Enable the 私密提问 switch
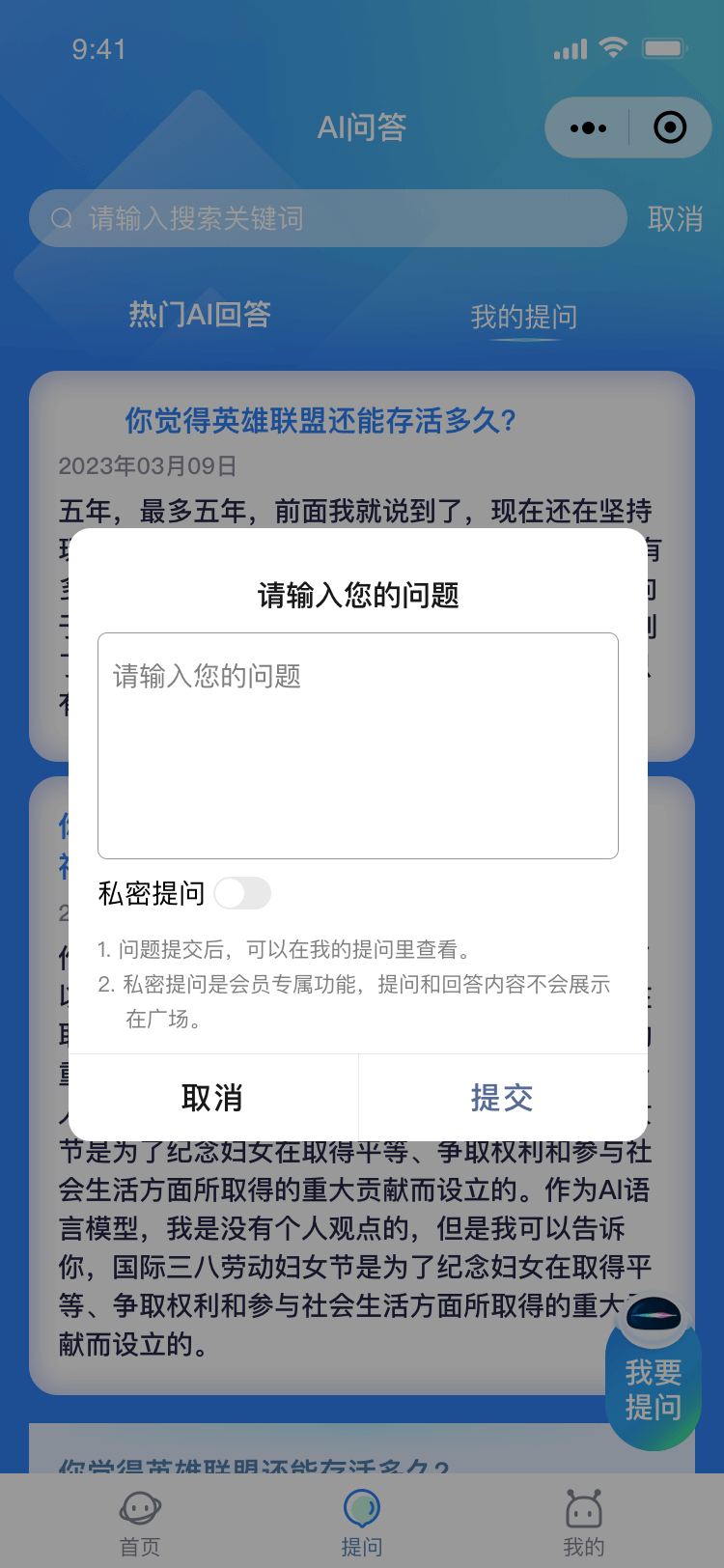The height and width of the screenshot is (1568, 724). click(242, 893)
